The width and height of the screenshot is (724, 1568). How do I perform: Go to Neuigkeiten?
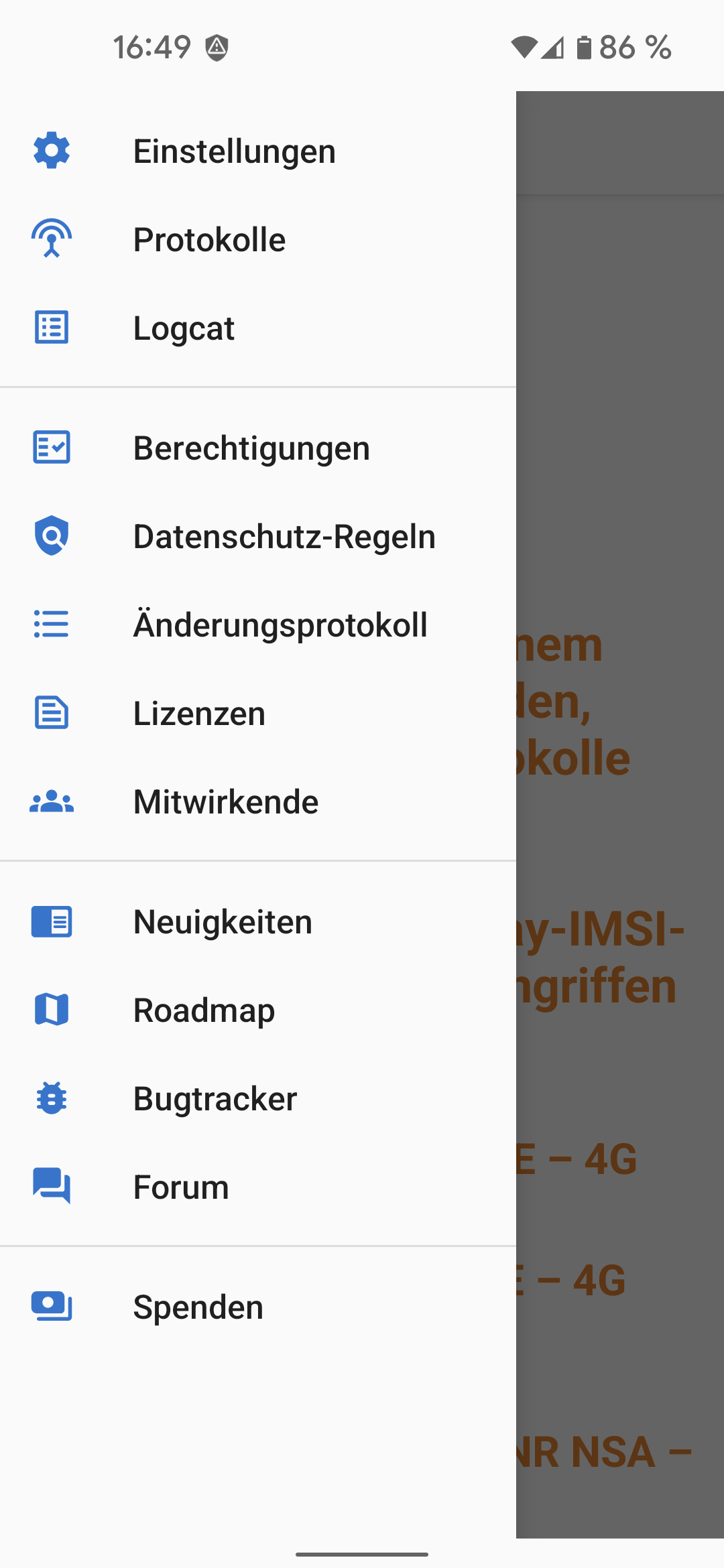[258, 922]
